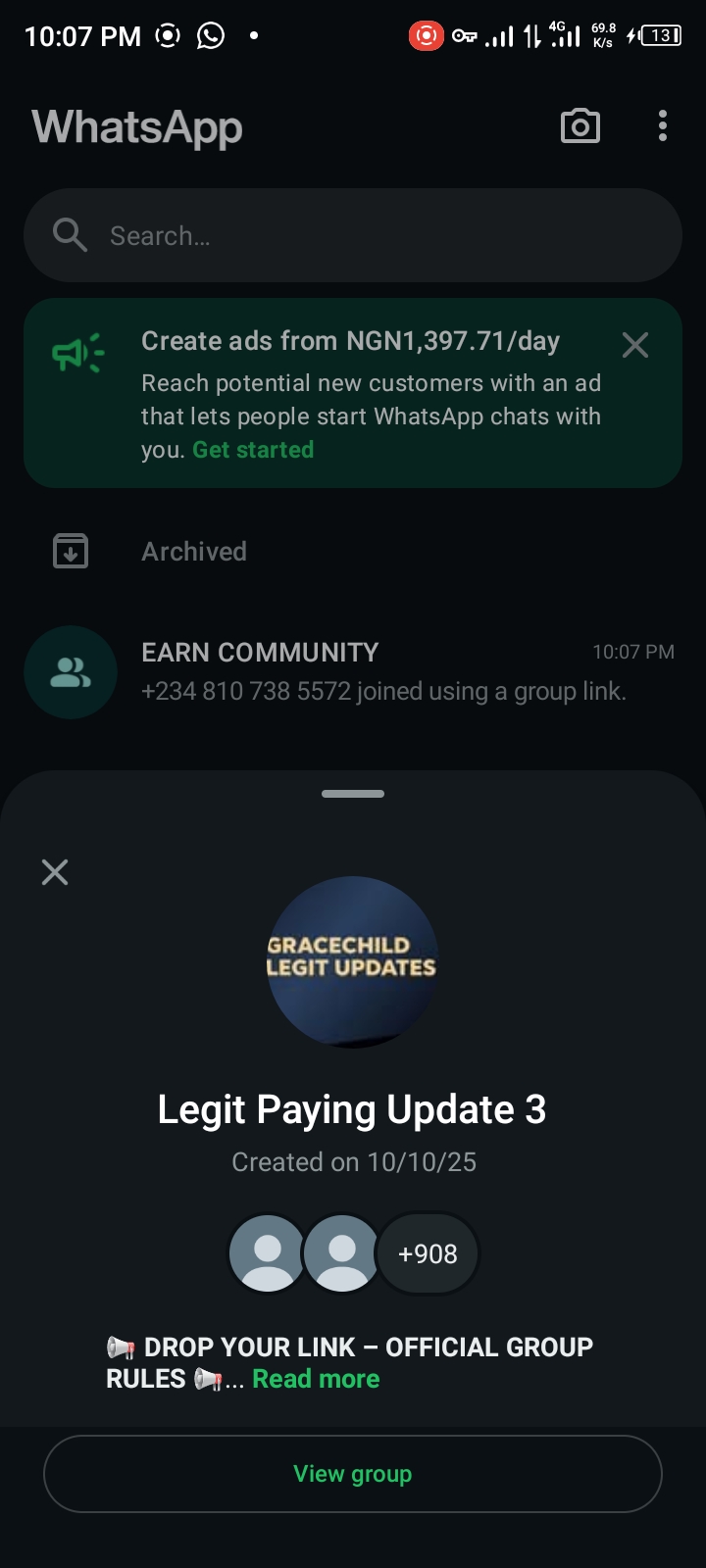Close the group info bottom sheet

click(x=55, y=872)
